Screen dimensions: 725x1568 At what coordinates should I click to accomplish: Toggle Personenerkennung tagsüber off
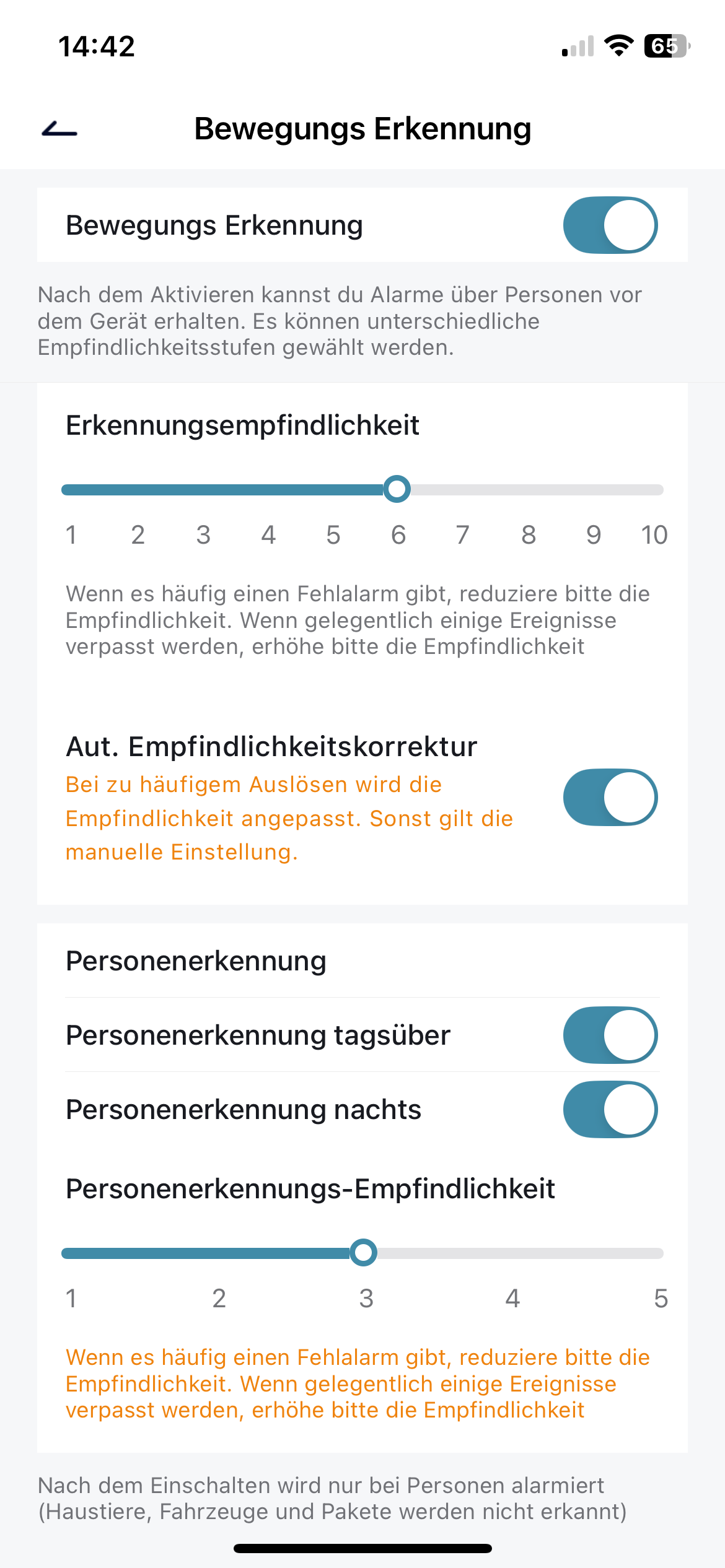(x=610, y=1035)
